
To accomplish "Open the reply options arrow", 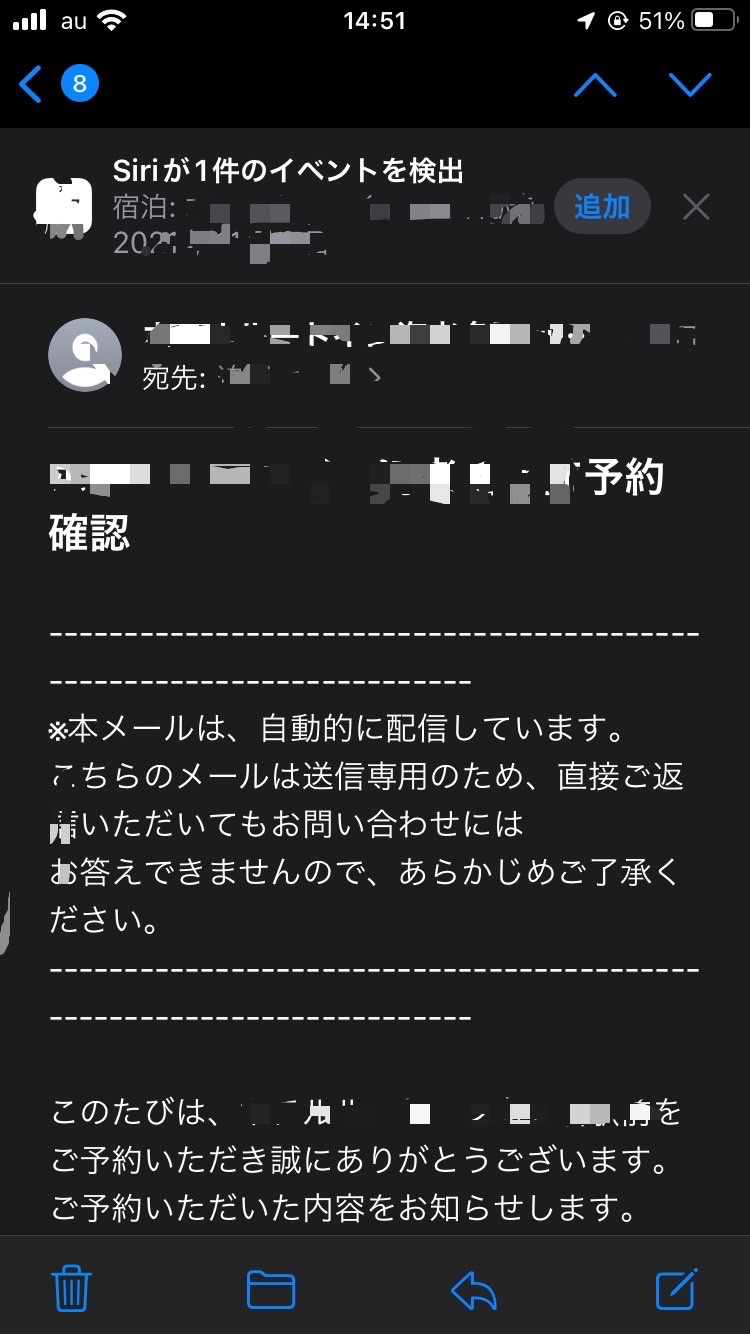I will click(x=474, y=1289).
